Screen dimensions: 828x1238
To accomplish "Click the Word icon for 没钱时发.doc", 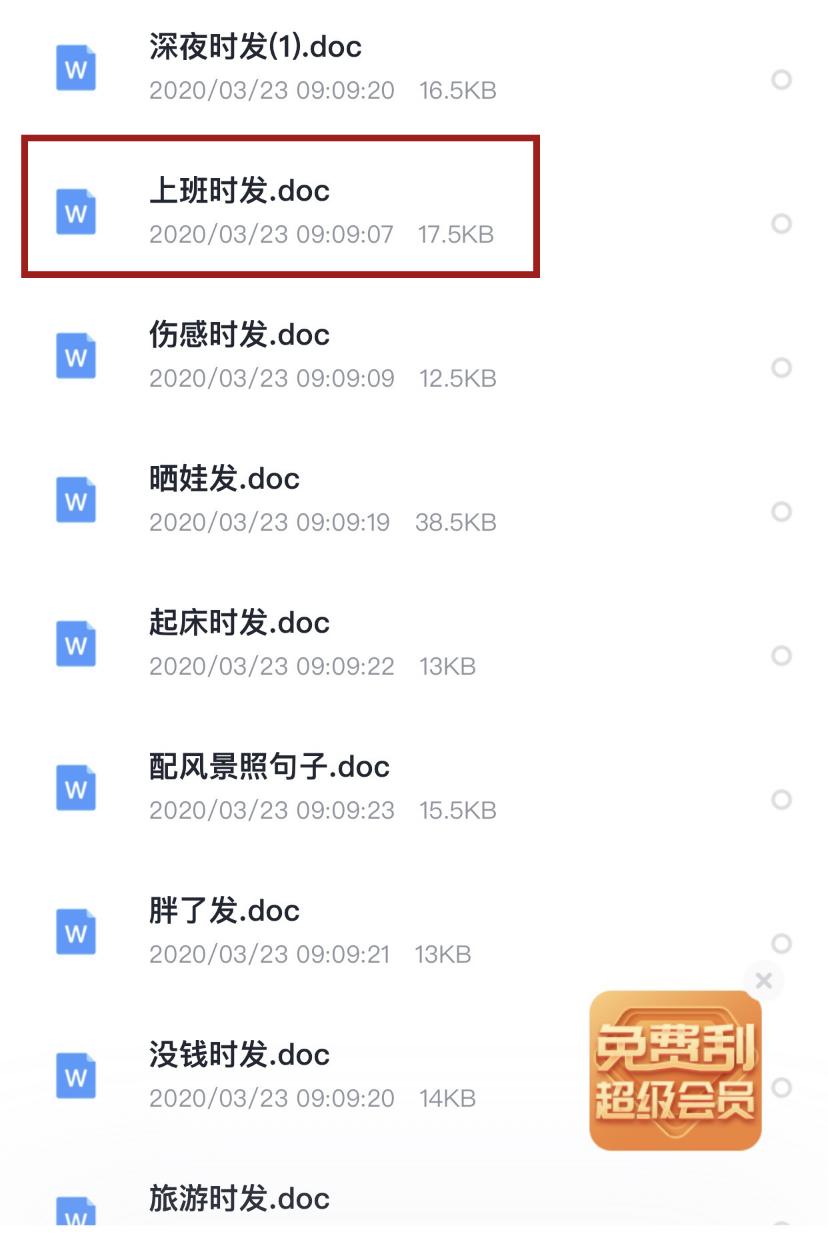I will pyautogui.click(x=75, y=1076).
